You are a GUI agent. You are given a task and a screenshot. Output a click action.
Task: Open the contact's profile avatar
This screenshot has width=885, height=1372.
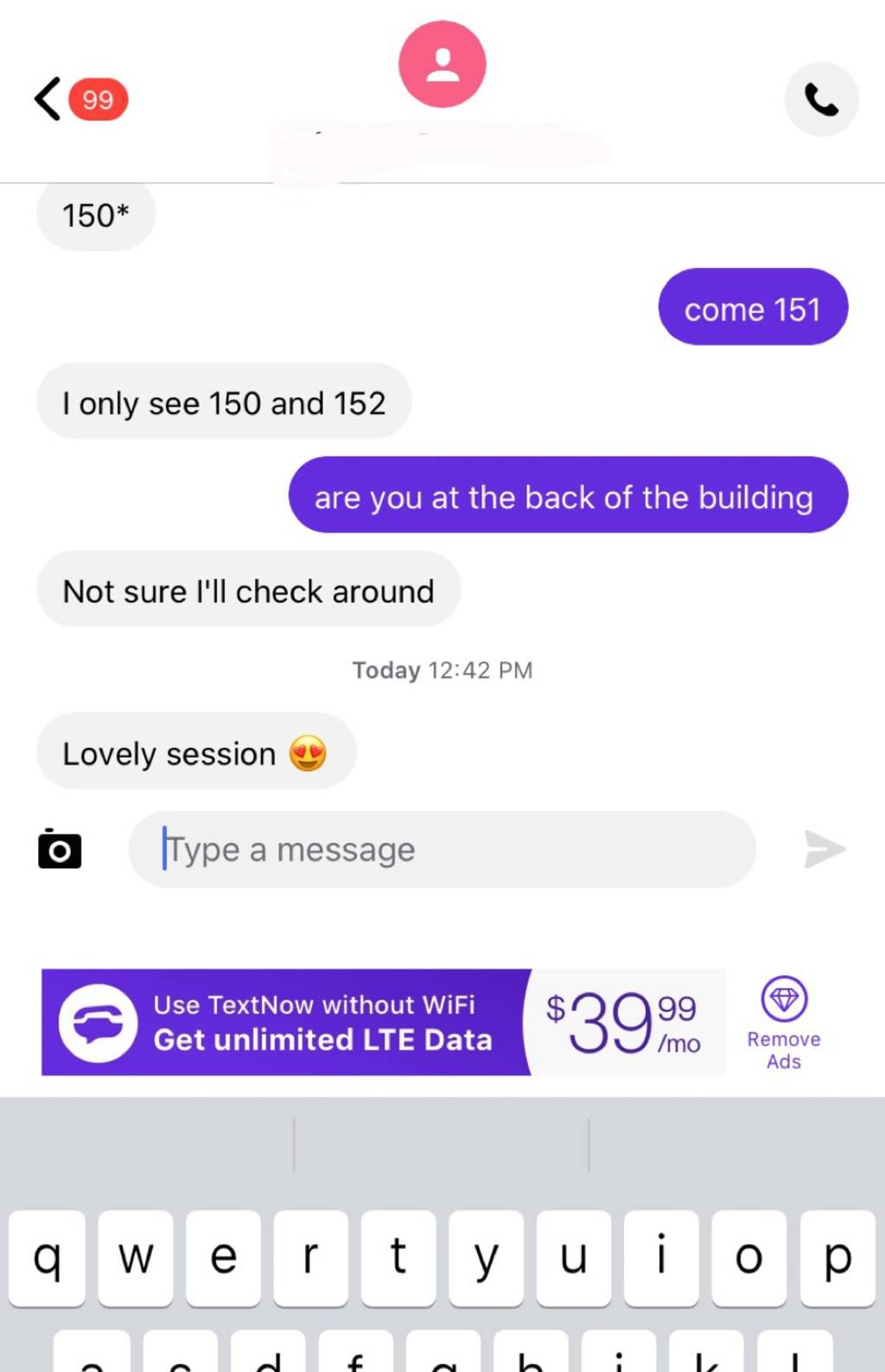click(x=442, y=65)
